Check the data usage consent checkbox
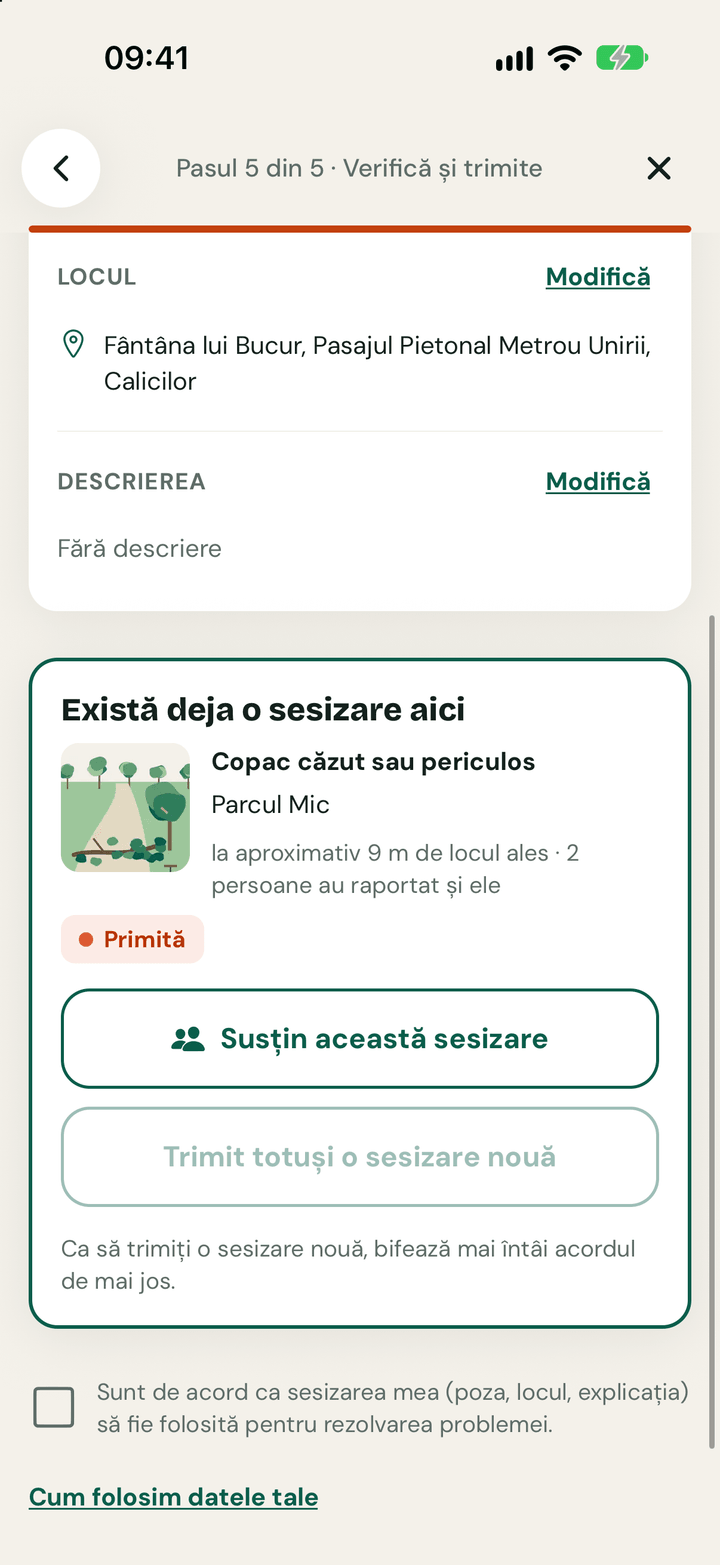This screenshot has width=720, height=1565. [x=54, y=1407]
